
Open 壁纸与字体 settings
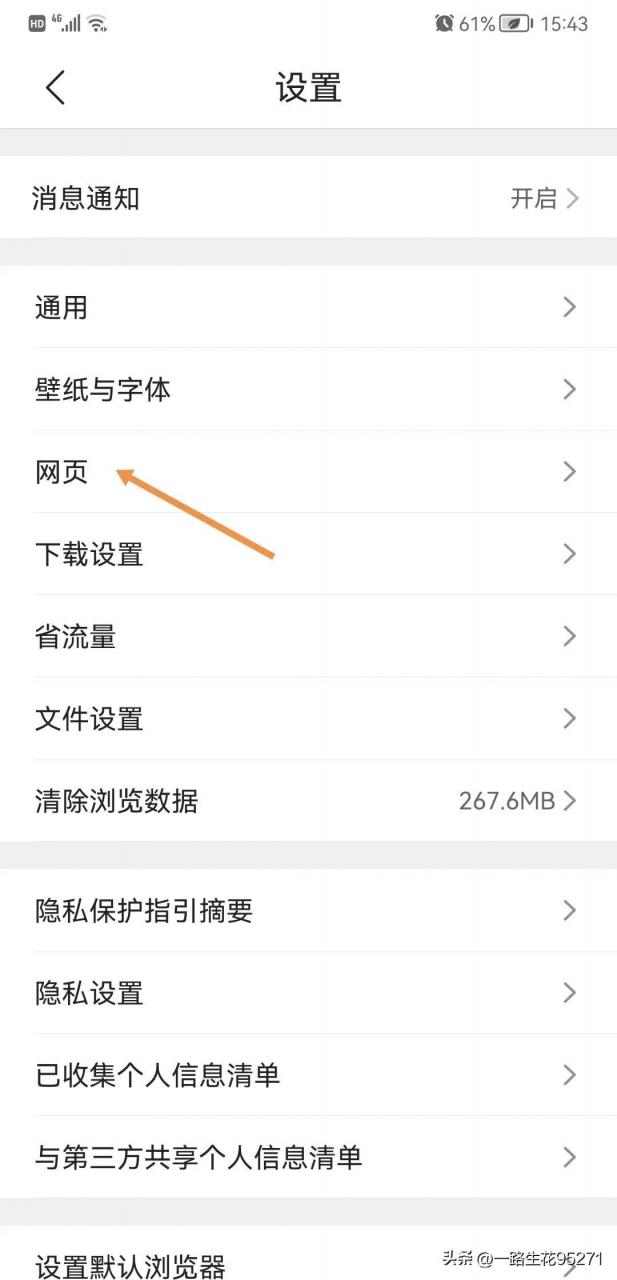tap(308, 389)
